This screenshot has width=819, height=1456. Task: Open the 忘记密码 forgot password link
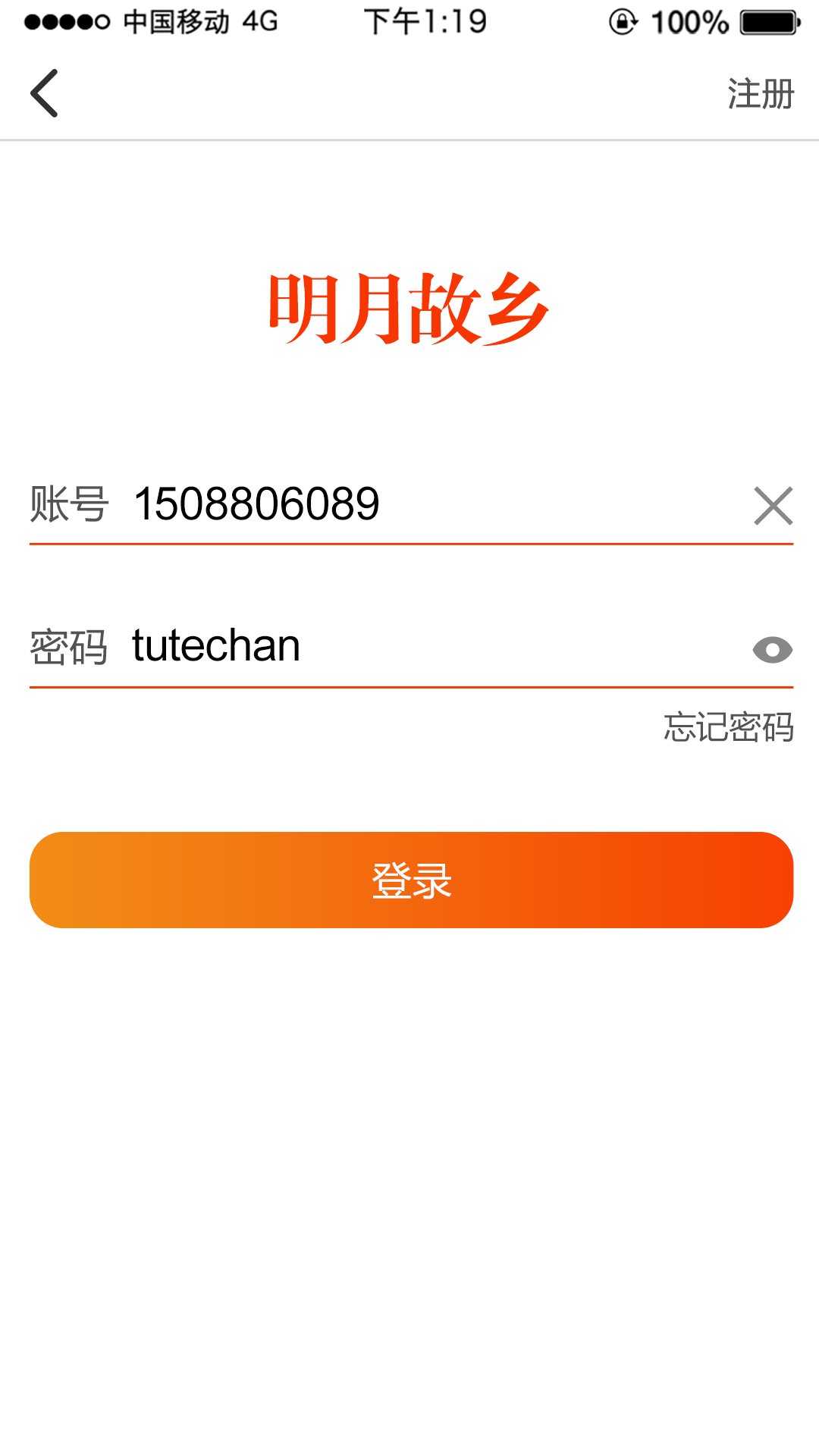[x=728, y=727]
